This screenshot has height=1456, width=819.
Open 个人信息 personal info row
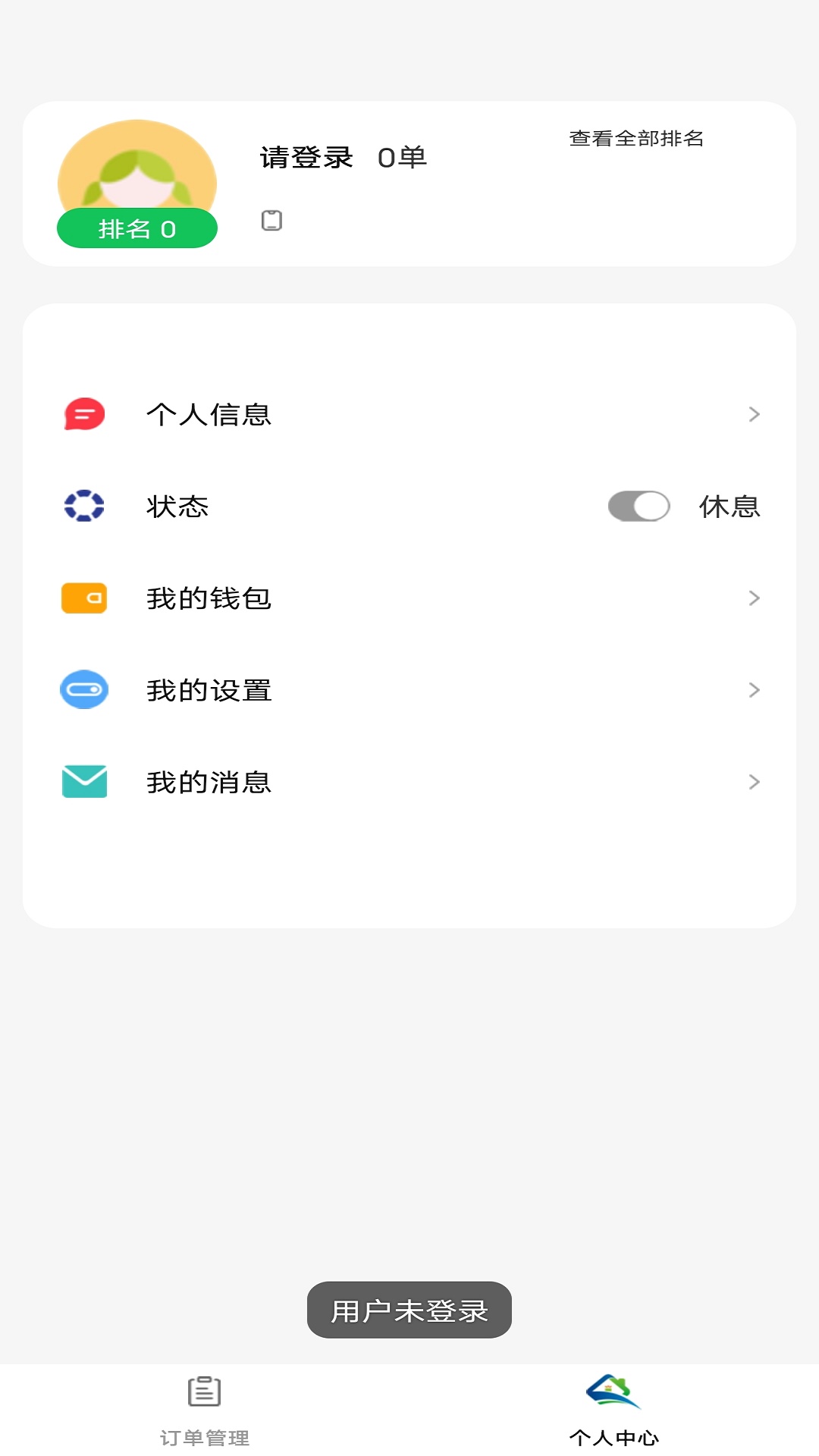point(409,414)
